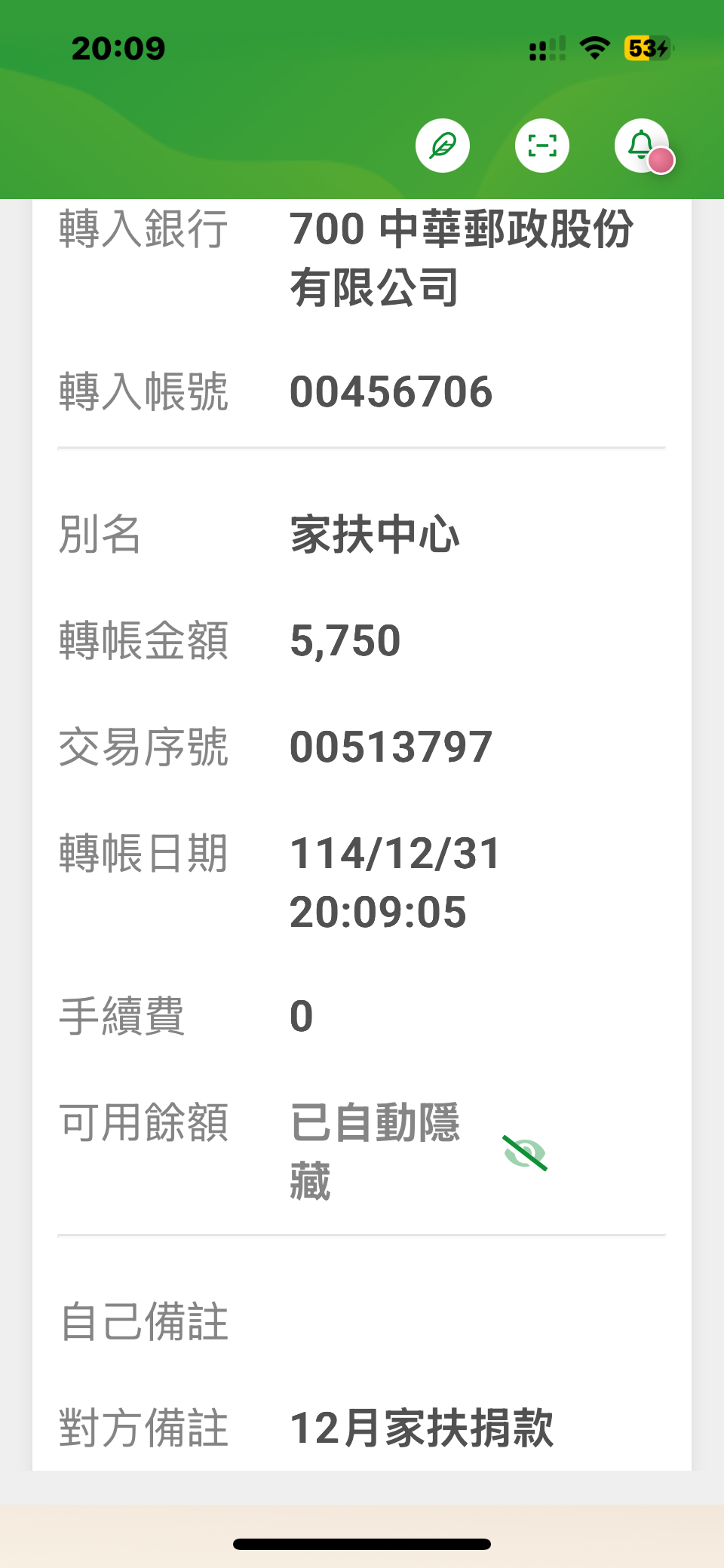Reveal the hidden available balance
Image resolution: width=724 pixels, height=1568 pixels.
(x=525, y=1152)
